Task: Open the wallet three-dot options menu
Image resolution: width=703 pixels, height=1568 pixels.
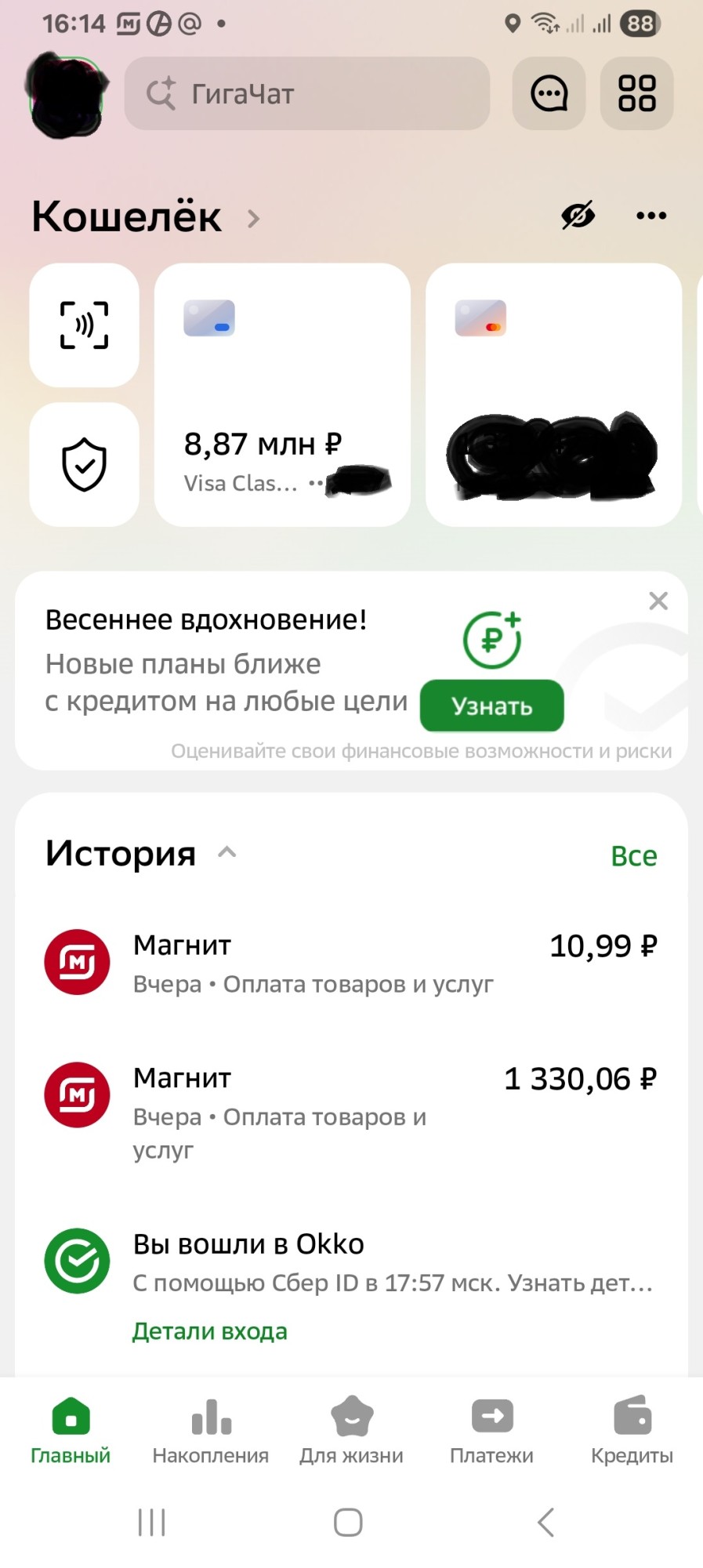Action: [651, 216]
